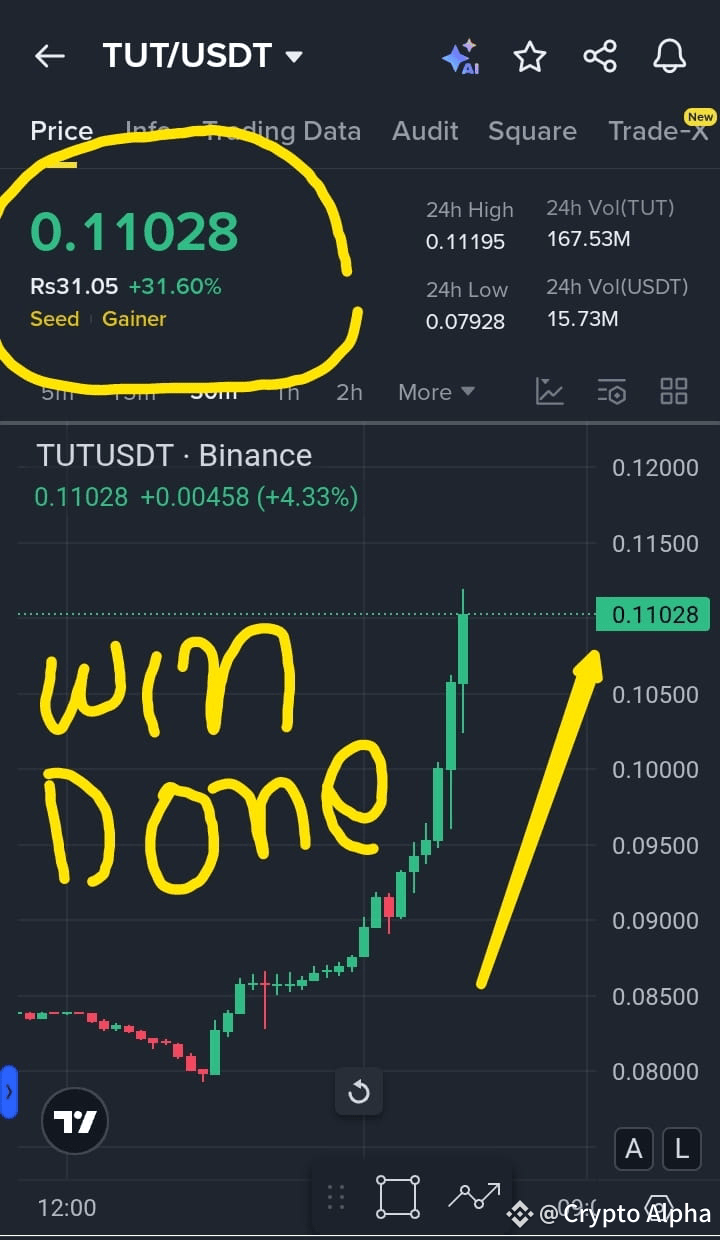The width and height of the screenshot is (720, 1240).
Task: Open the More timeframe dropdown
Action: (x=435, y=392)
